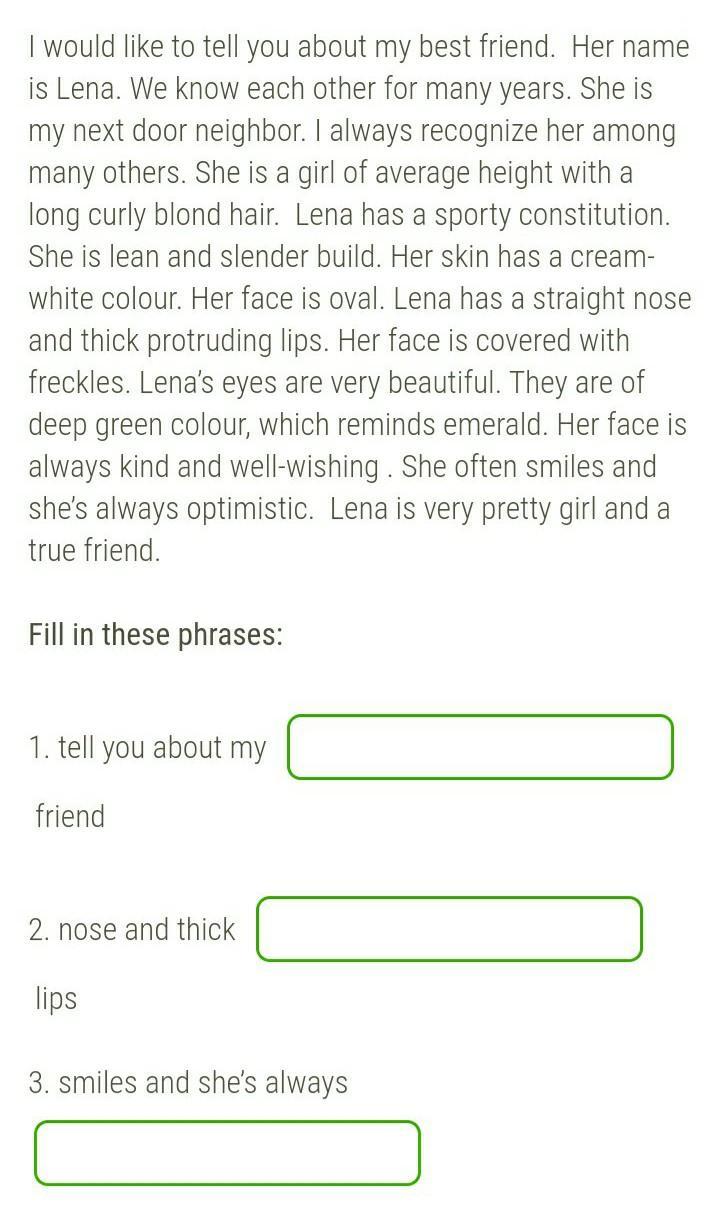Tap the blank after "tell you about my"
This screenshot has width=720, height=1205.
tap(480, 747)
